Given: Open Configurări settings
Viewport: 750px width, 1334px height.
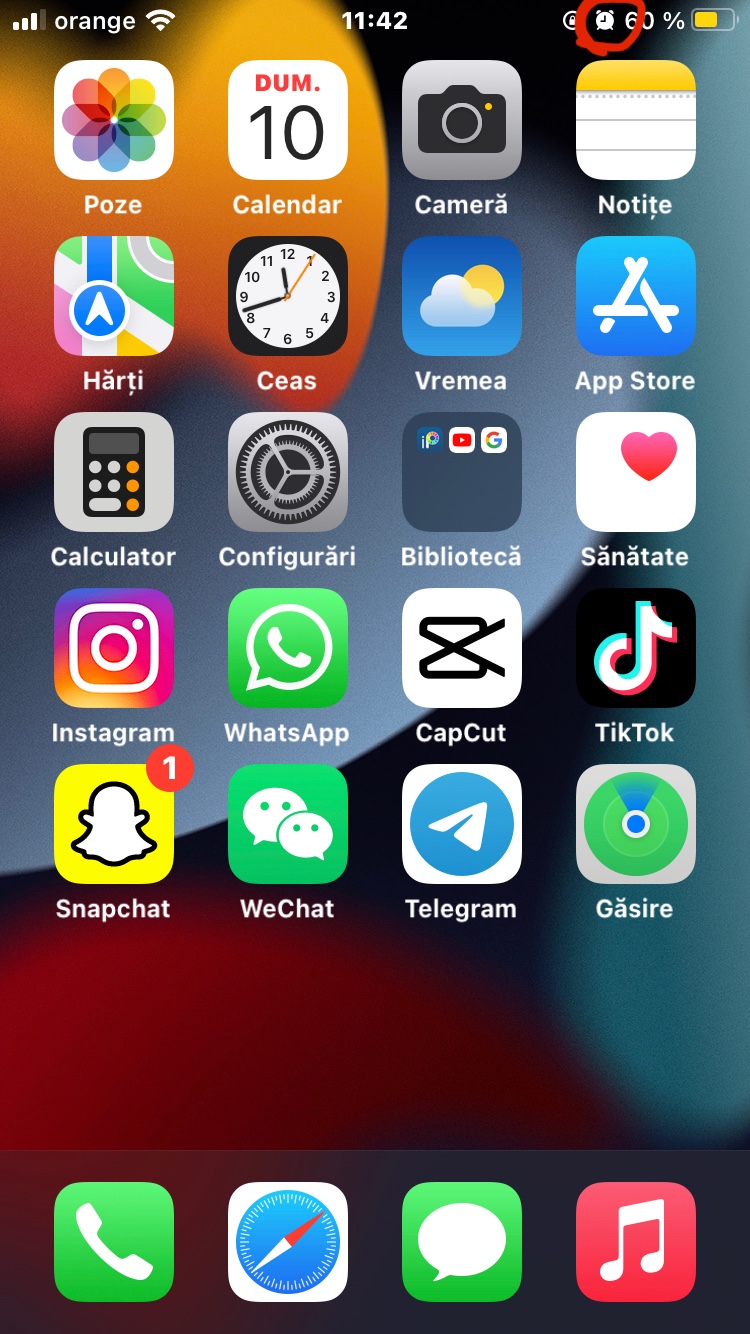Looking at the screenshot, I should tap(287, 472).
